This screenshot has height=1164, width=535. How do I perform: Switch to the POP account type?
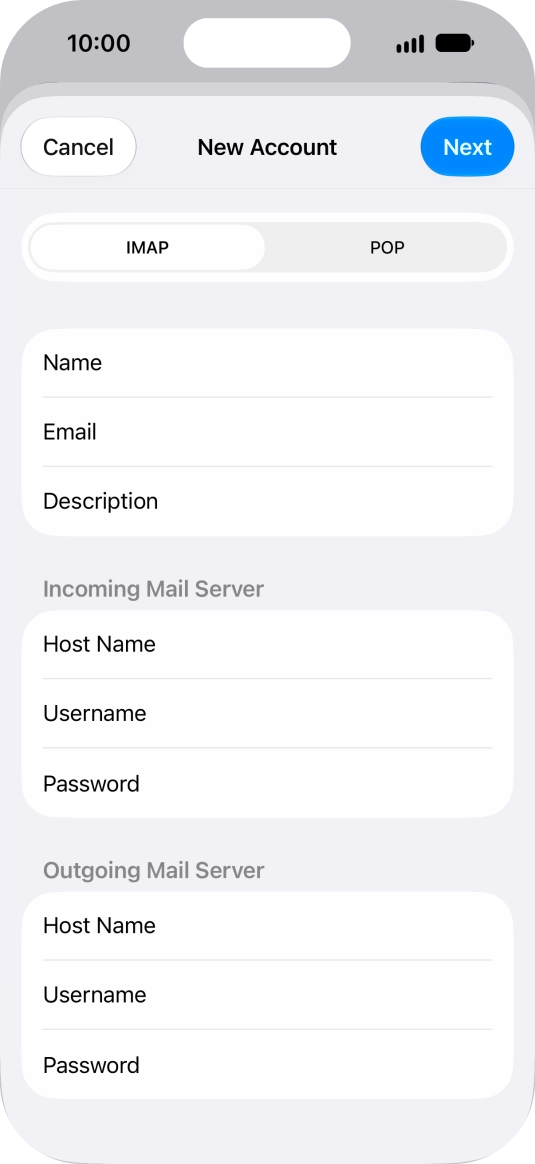tap(387, 247)
